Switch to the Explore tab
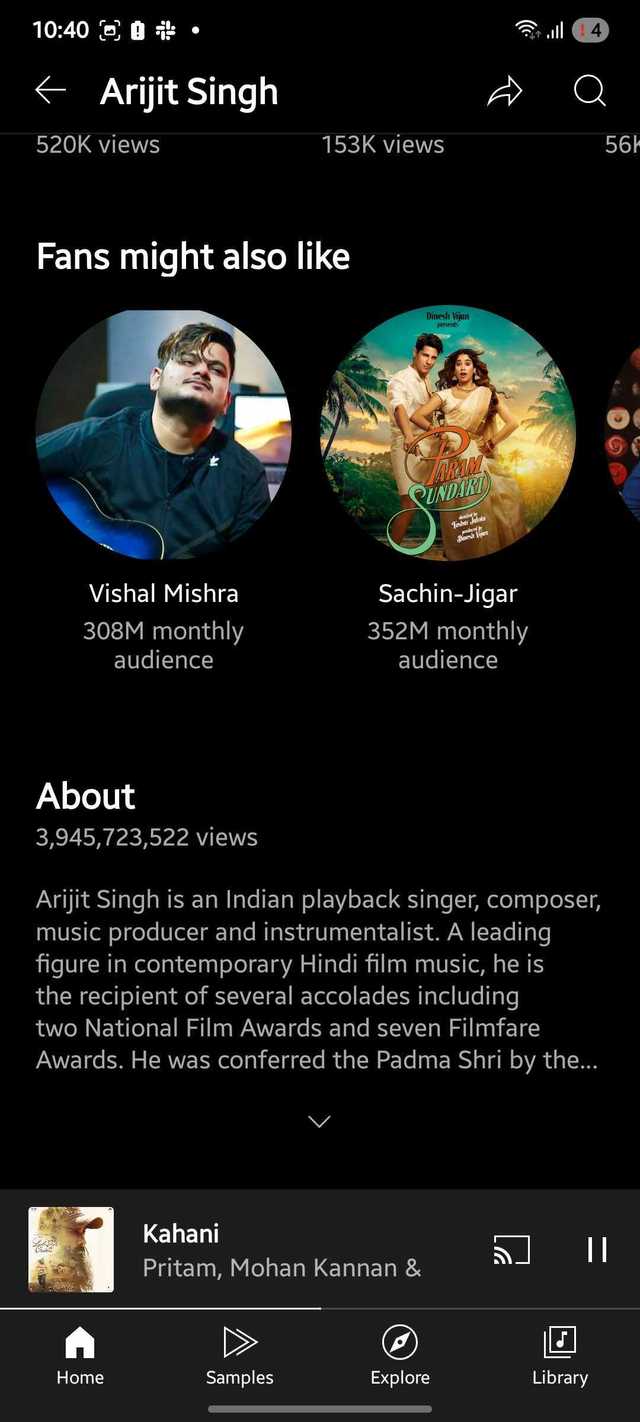 point(400,1356)
